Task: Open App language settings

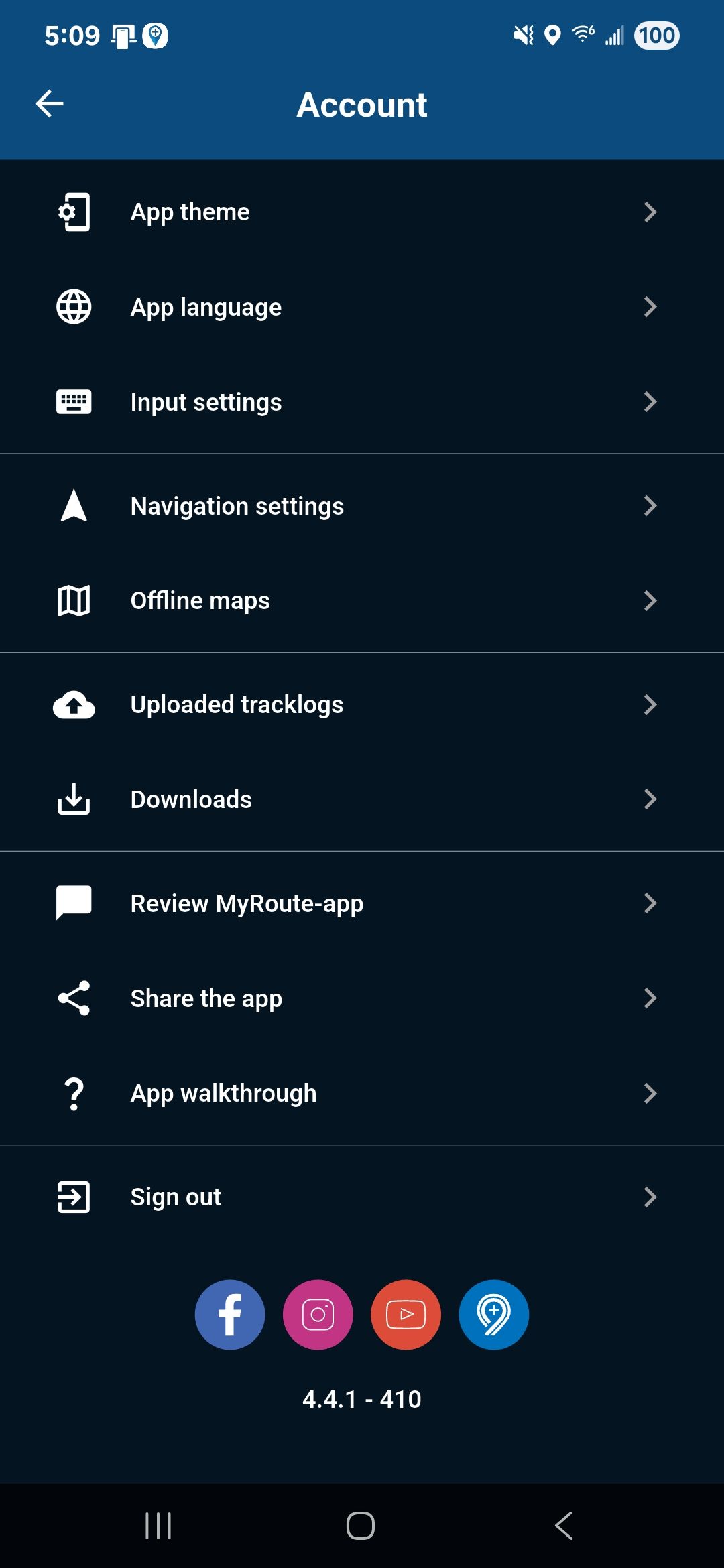Action: (362, 307)
